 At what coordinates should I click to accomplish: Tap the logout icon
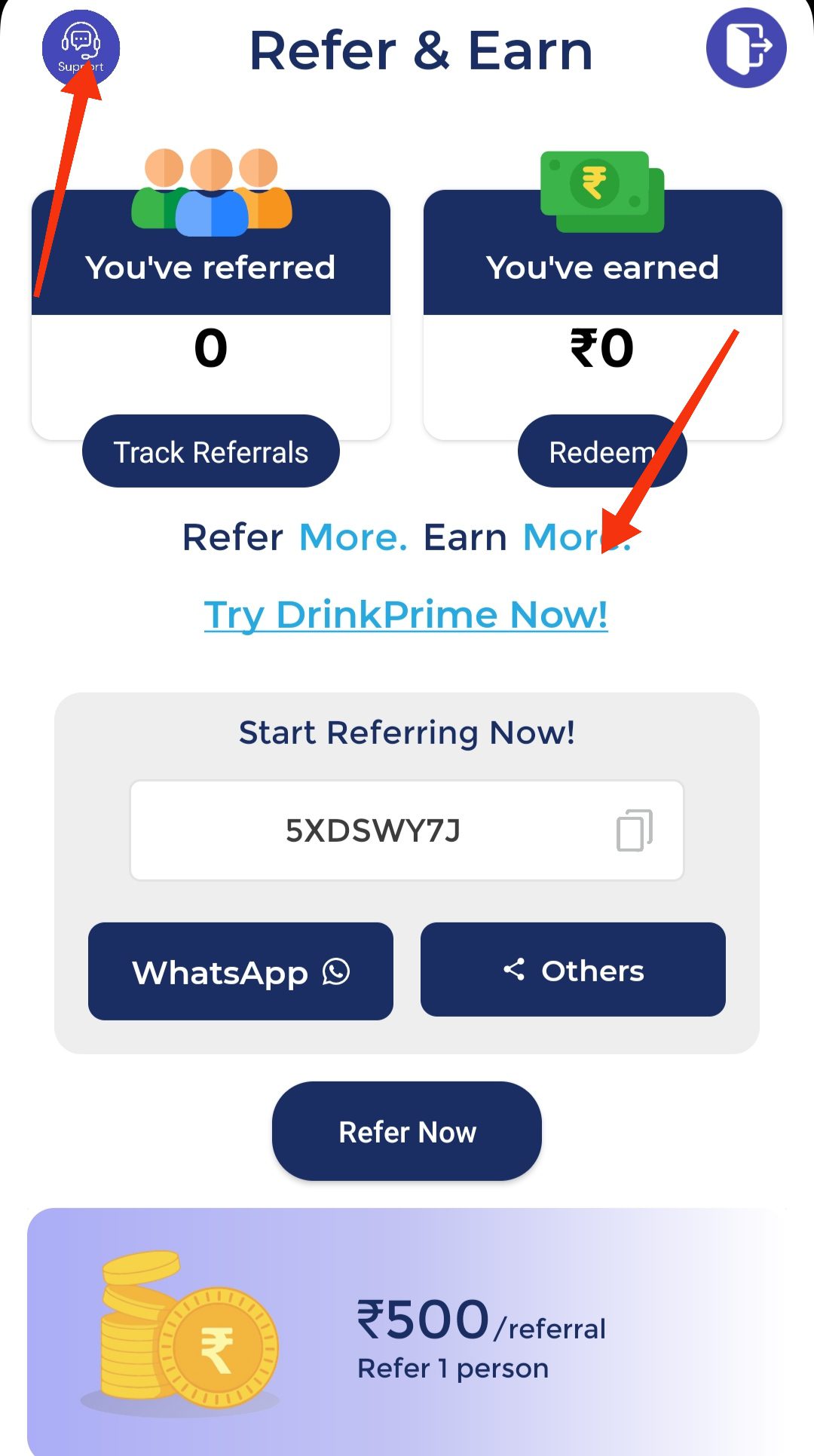(746, 47)
